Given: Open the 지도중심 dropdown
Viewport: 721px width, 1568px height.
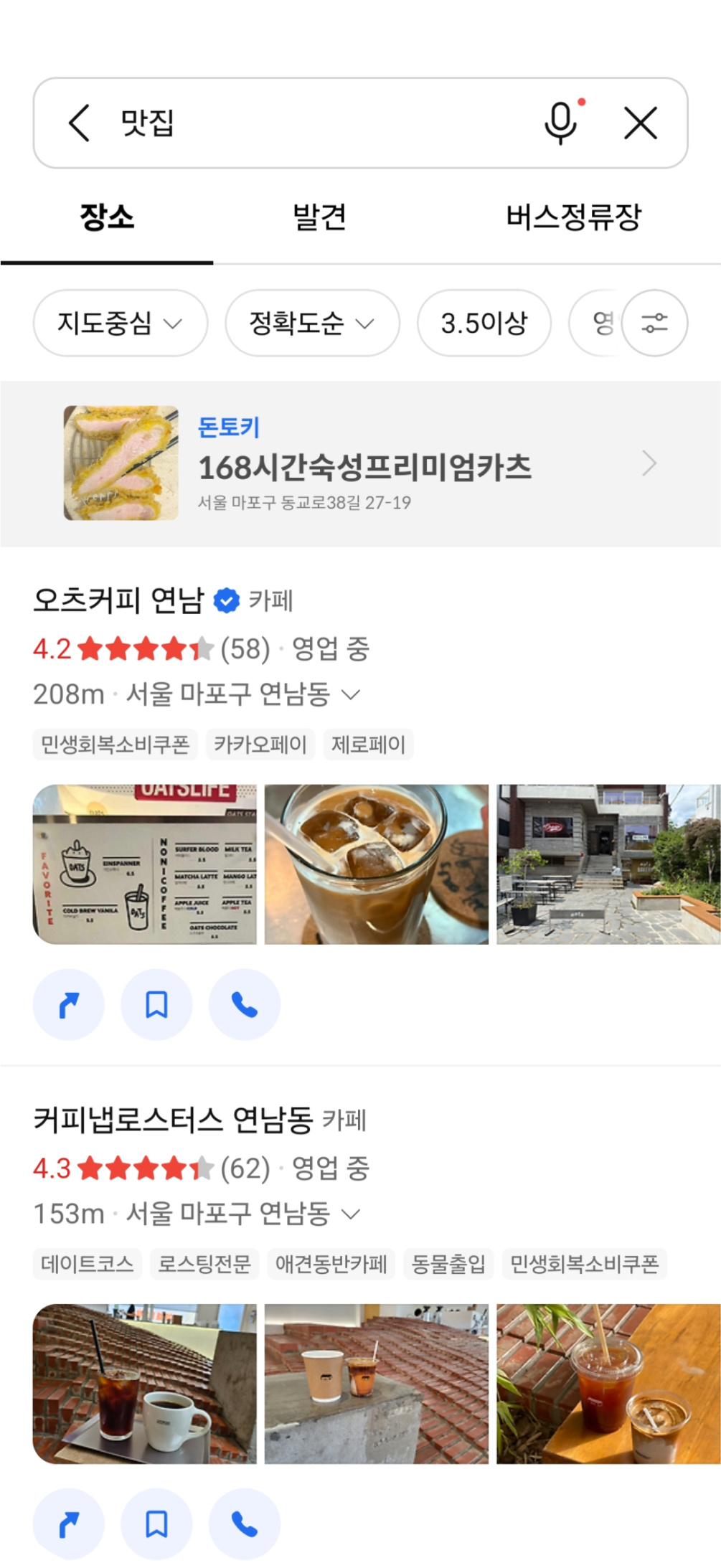Looking at the screenshot, I should point(120,323).
